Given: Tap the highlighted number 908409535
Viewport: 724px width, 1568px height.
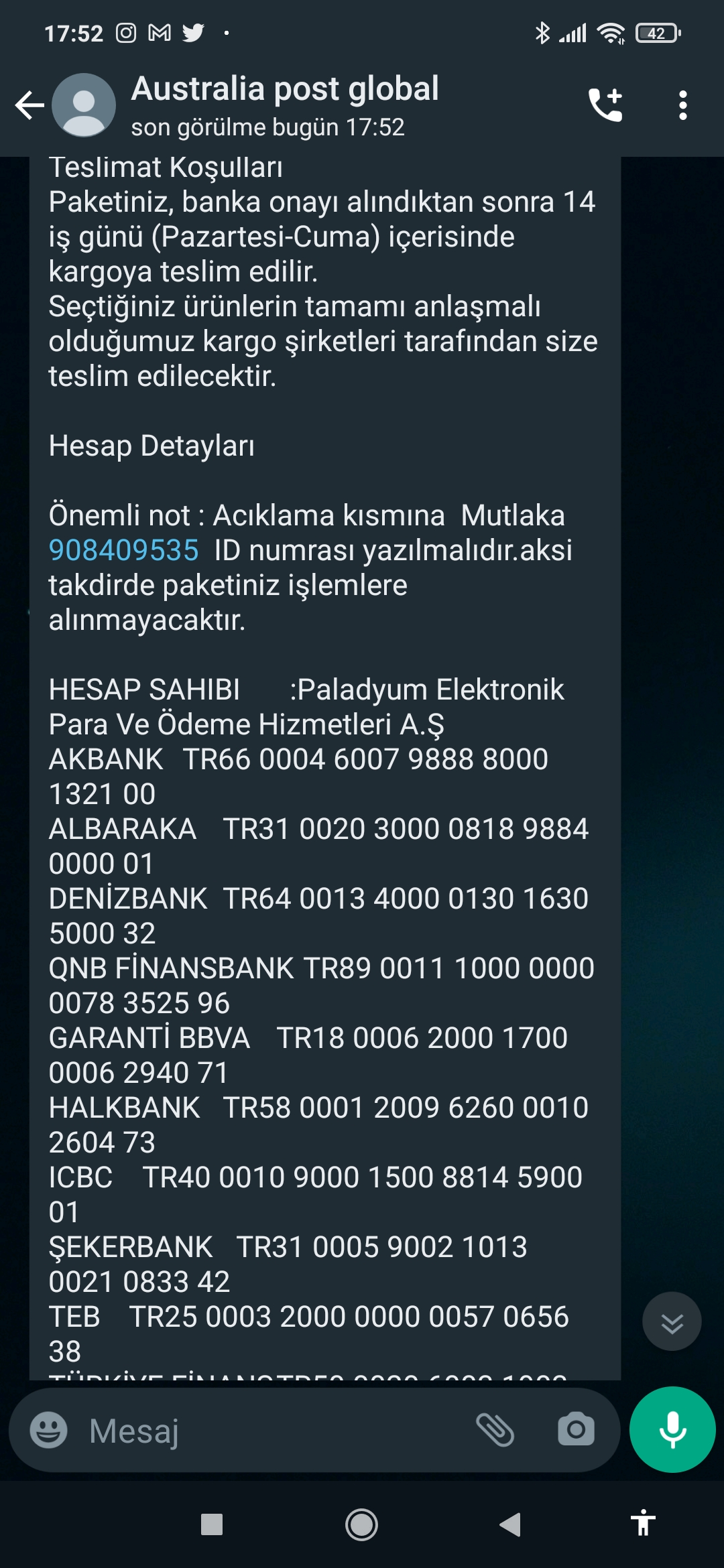Looking at the screenshot, I should pyautogui.click(x=124, y=550).
